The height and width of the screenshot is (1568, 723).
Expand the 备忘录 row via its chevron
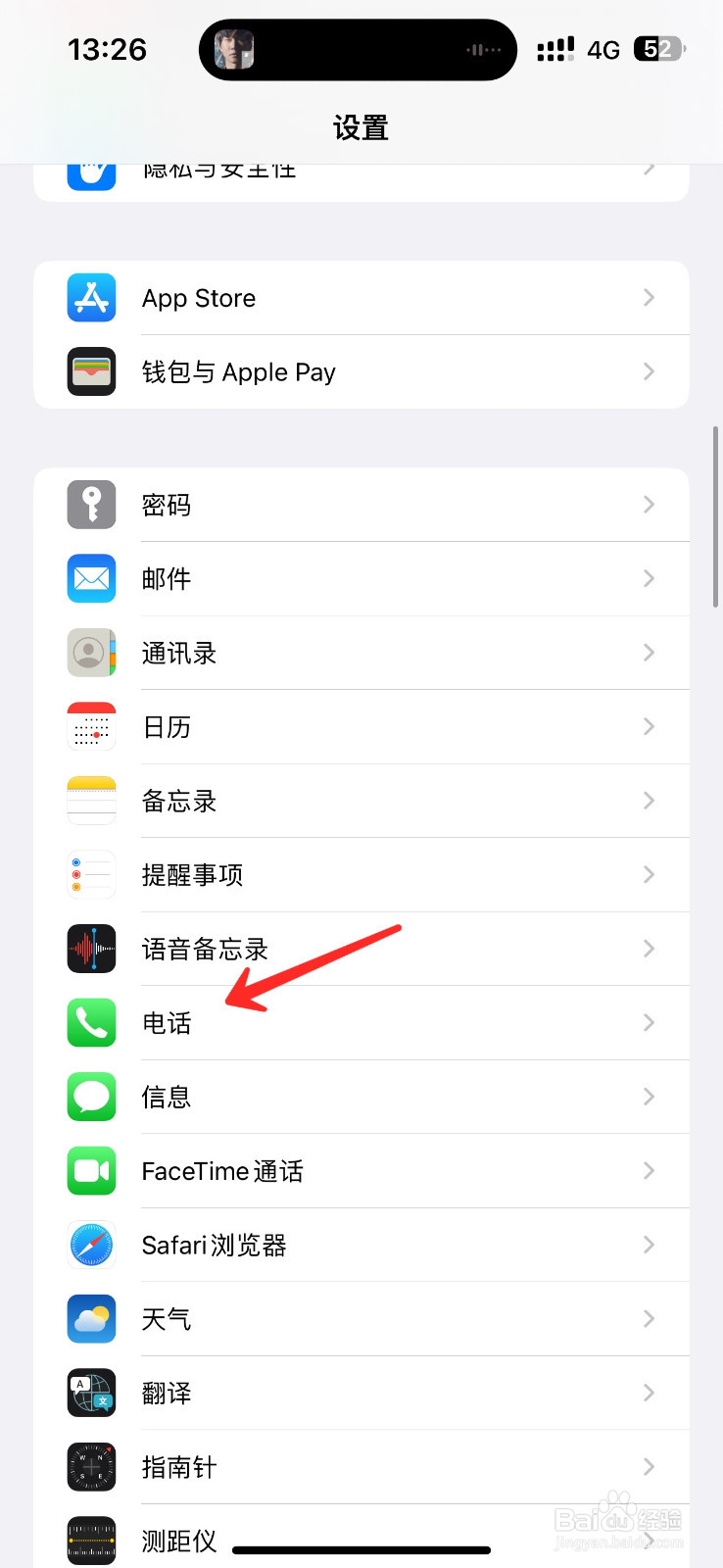649,800
